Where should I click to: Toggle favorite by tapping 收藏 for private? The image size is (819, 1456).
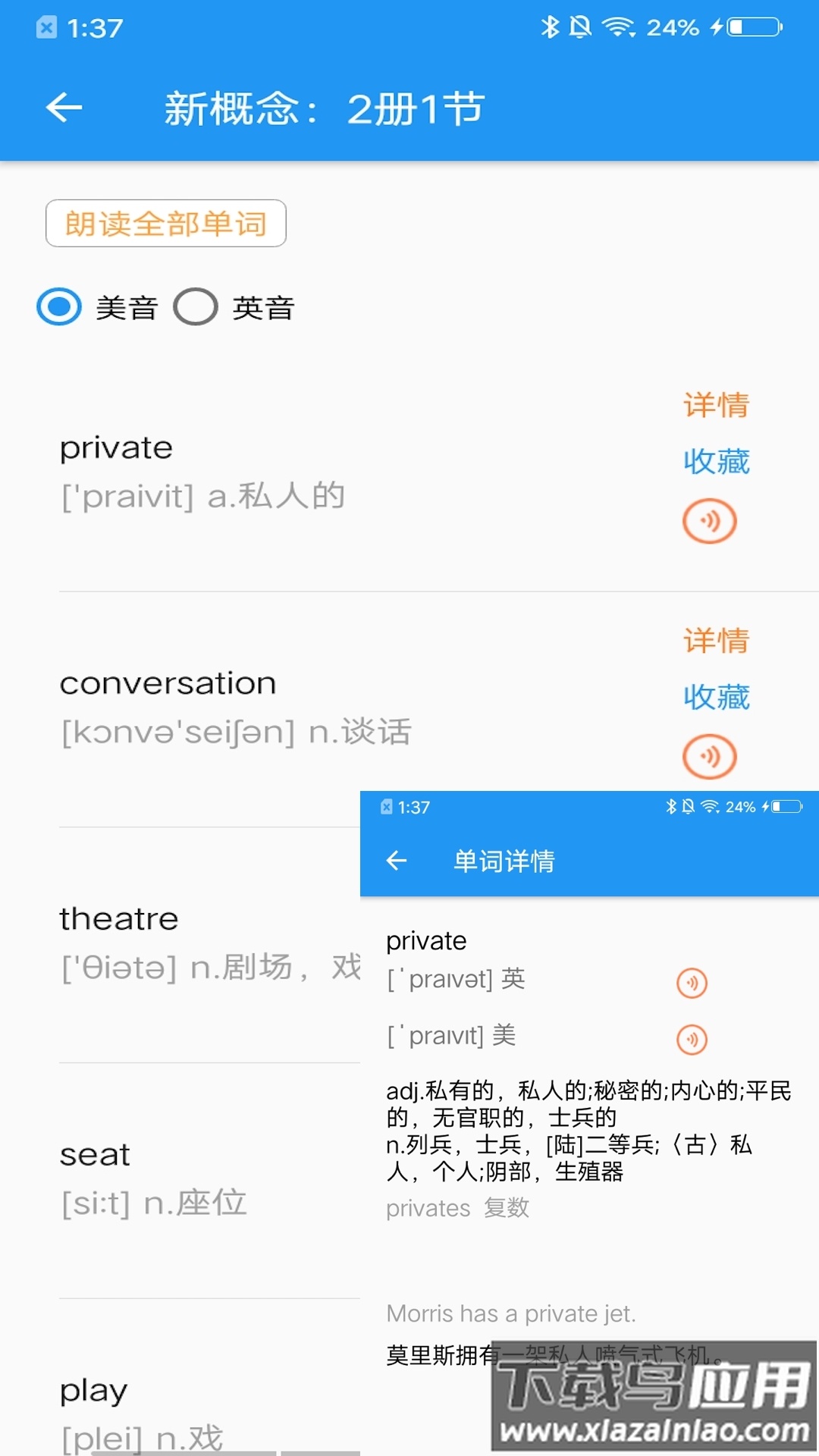pos(716,461)
